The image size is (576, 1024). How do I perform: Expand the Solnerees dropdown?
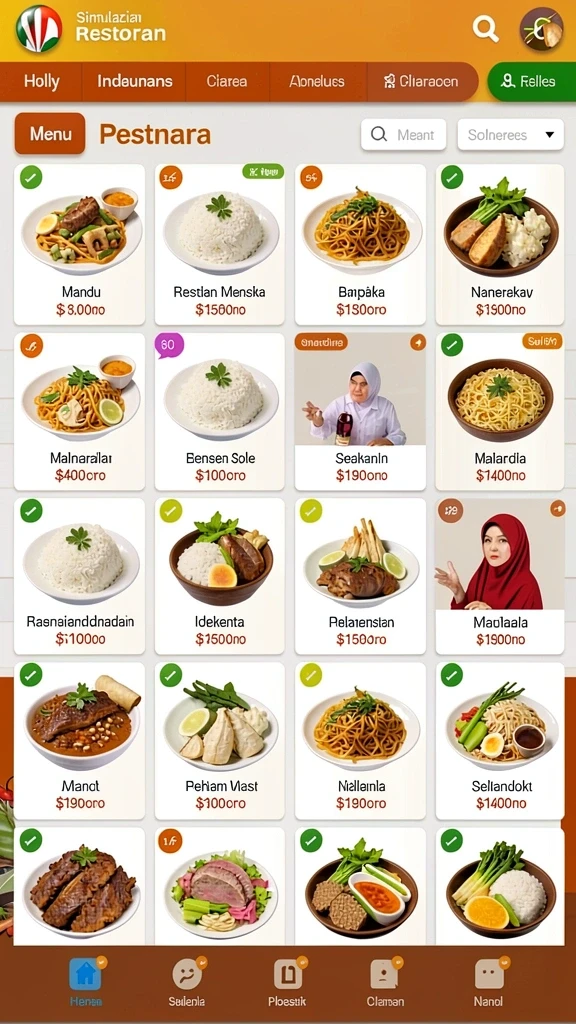click(x=510, y=135)
